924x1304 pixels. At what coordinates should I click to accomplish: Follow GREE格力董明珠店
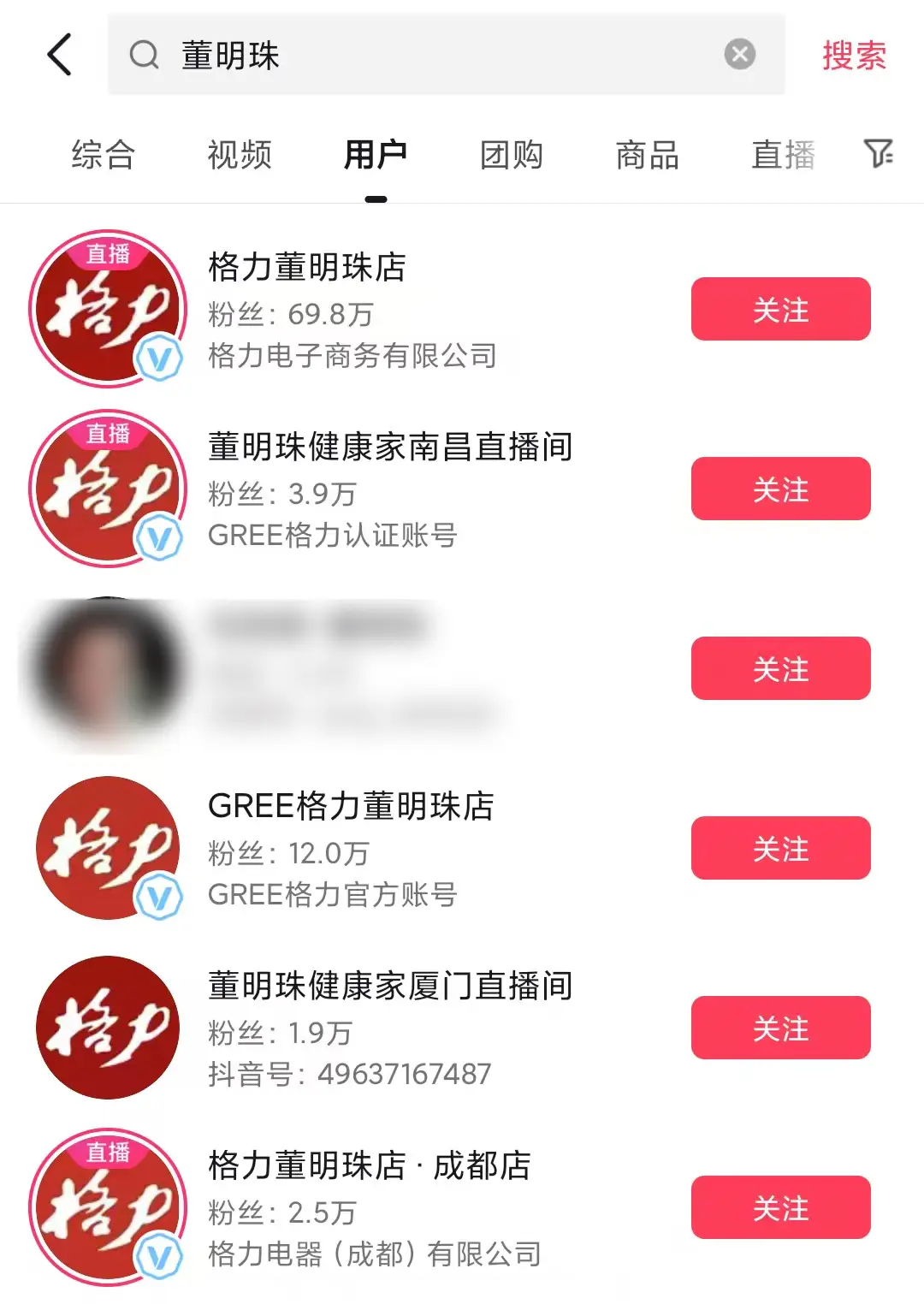[779, 849]
